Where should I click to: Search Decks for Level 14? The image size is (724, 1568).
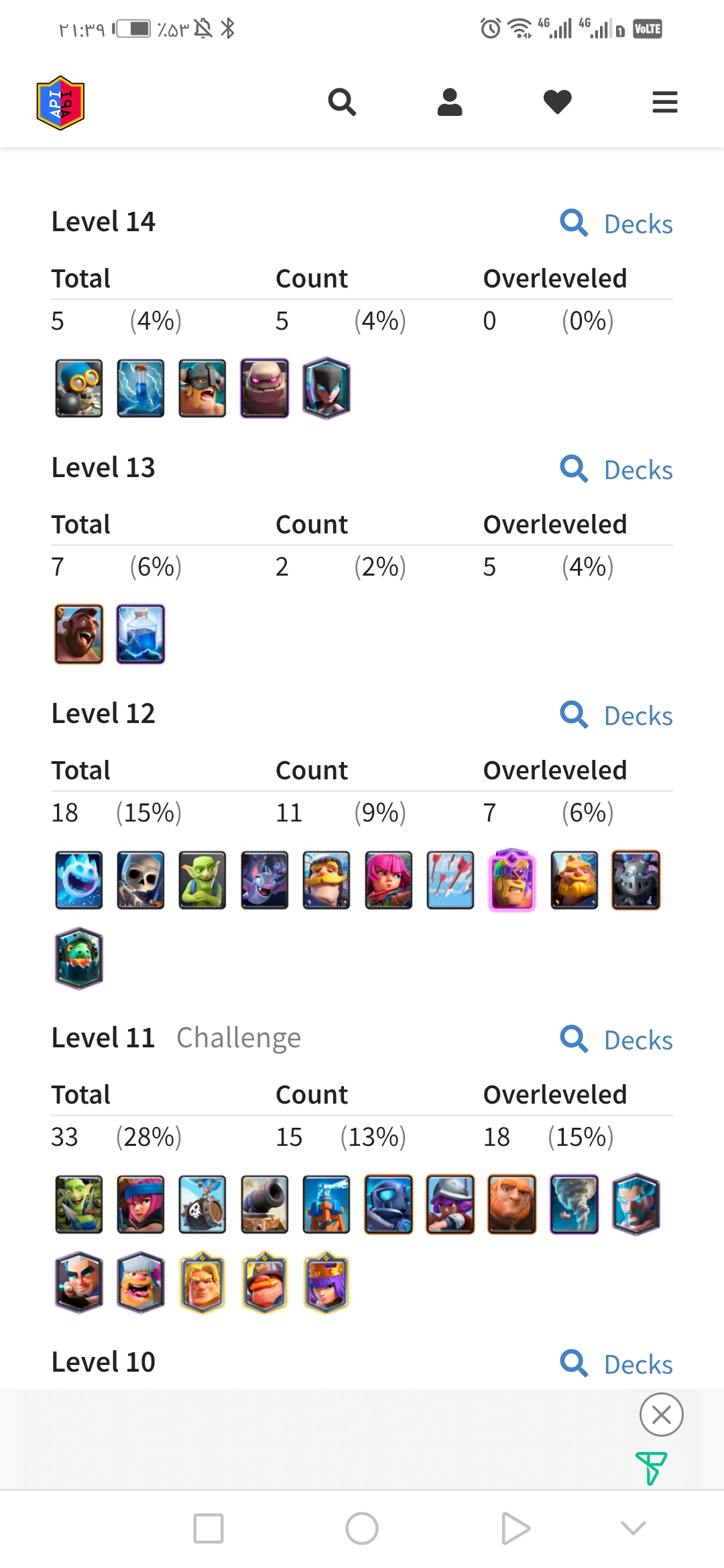pyautogui.click(x=616, y=224)
